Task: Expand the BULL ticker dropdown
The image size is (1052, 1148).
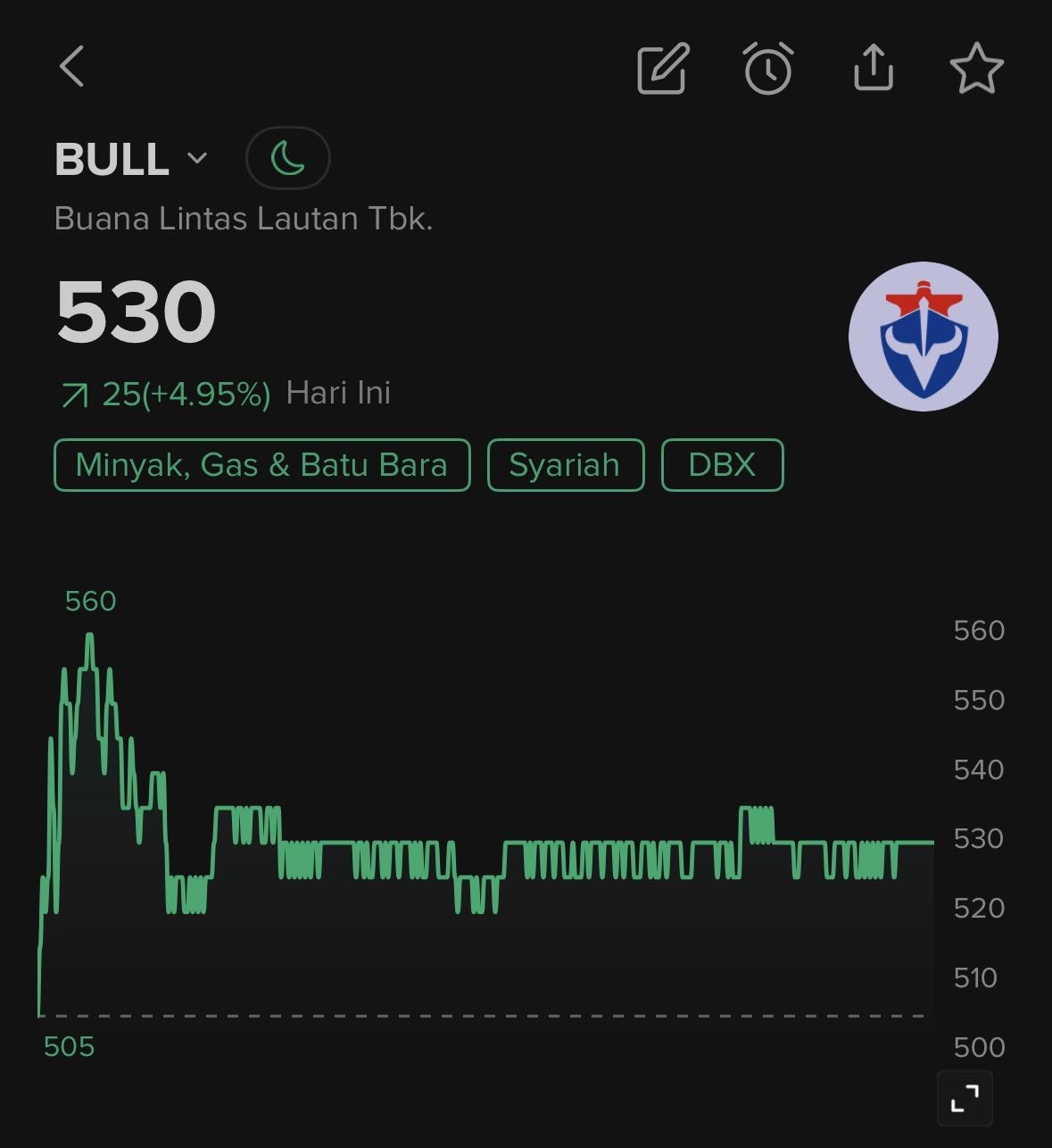Action: tap(197, 159)
